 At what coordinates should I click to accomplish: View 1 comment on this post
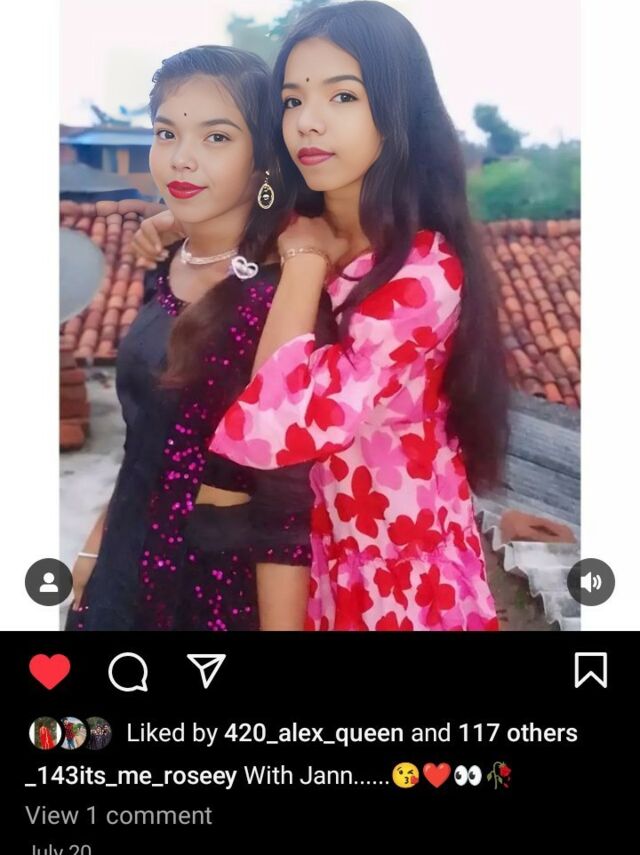(x=119, y=815)
